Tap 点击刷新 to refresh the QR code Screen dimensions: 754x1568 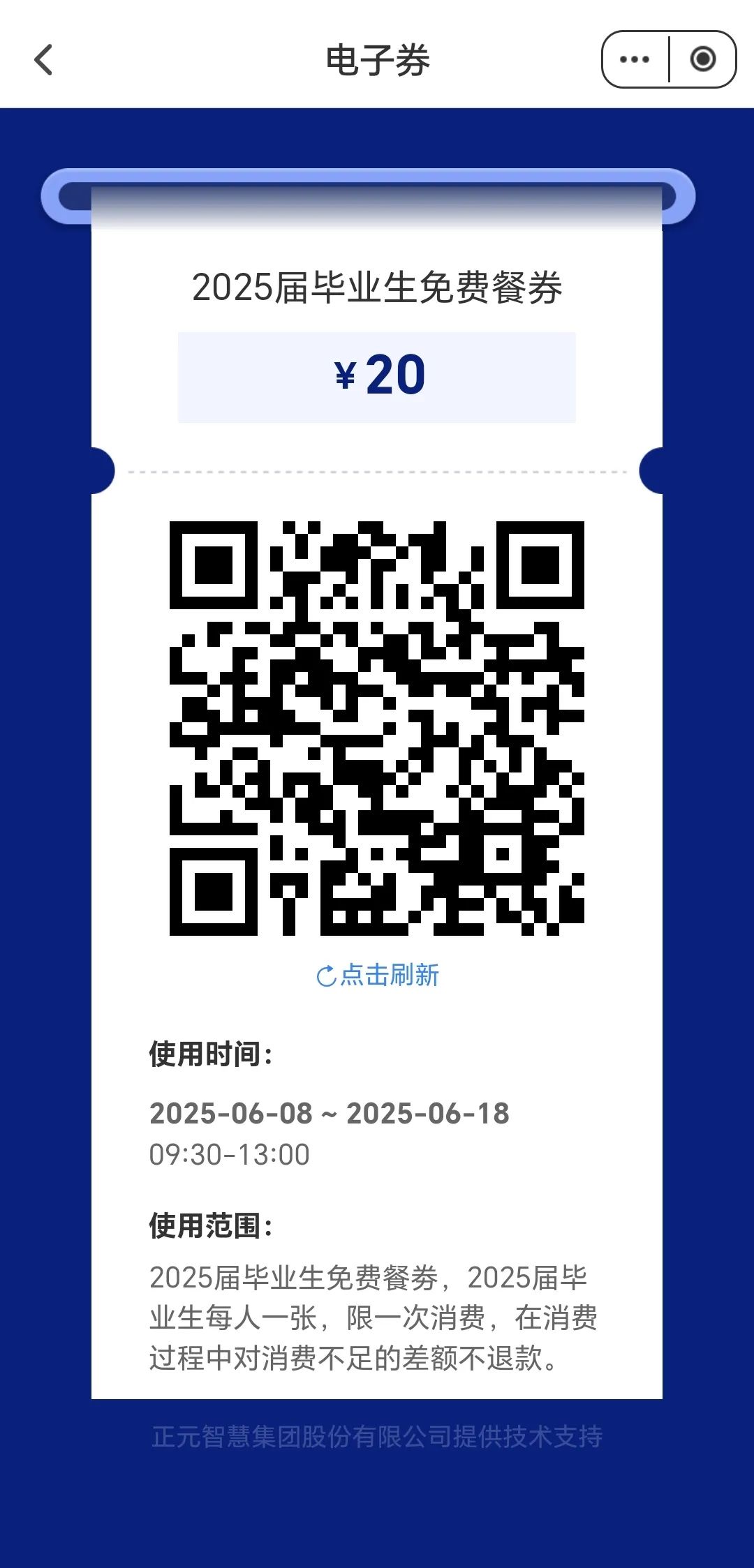pyautogui.click(x=378, y=975)
